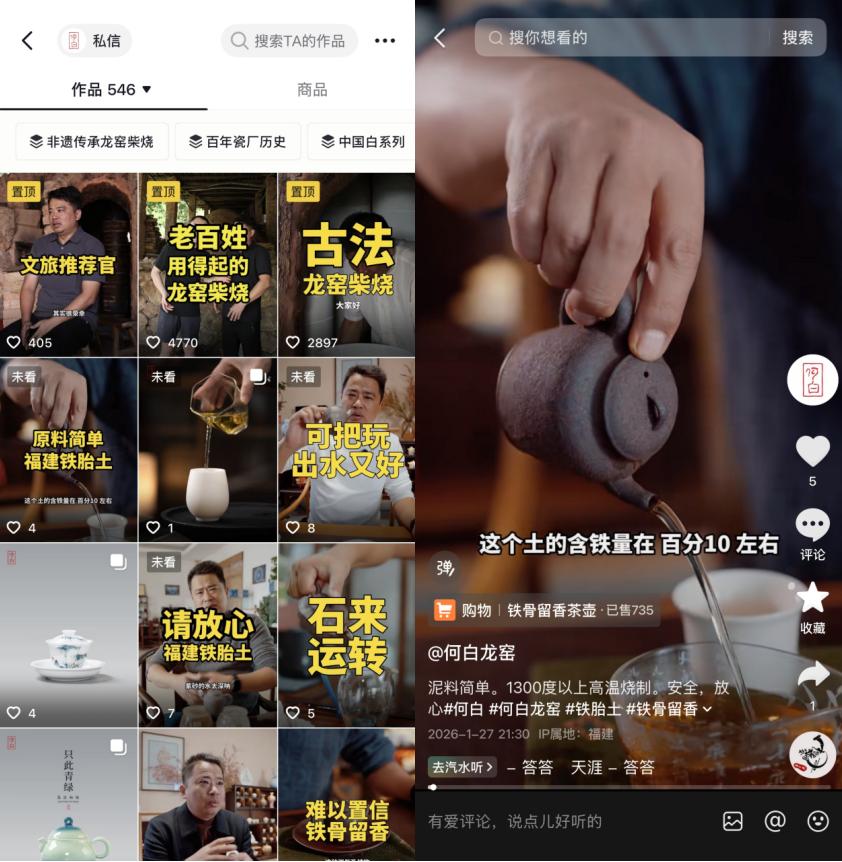This screenshot has width=842, height=862.
Task: Open the pinned 文旅推荐官 video
Action: point(69,265)
